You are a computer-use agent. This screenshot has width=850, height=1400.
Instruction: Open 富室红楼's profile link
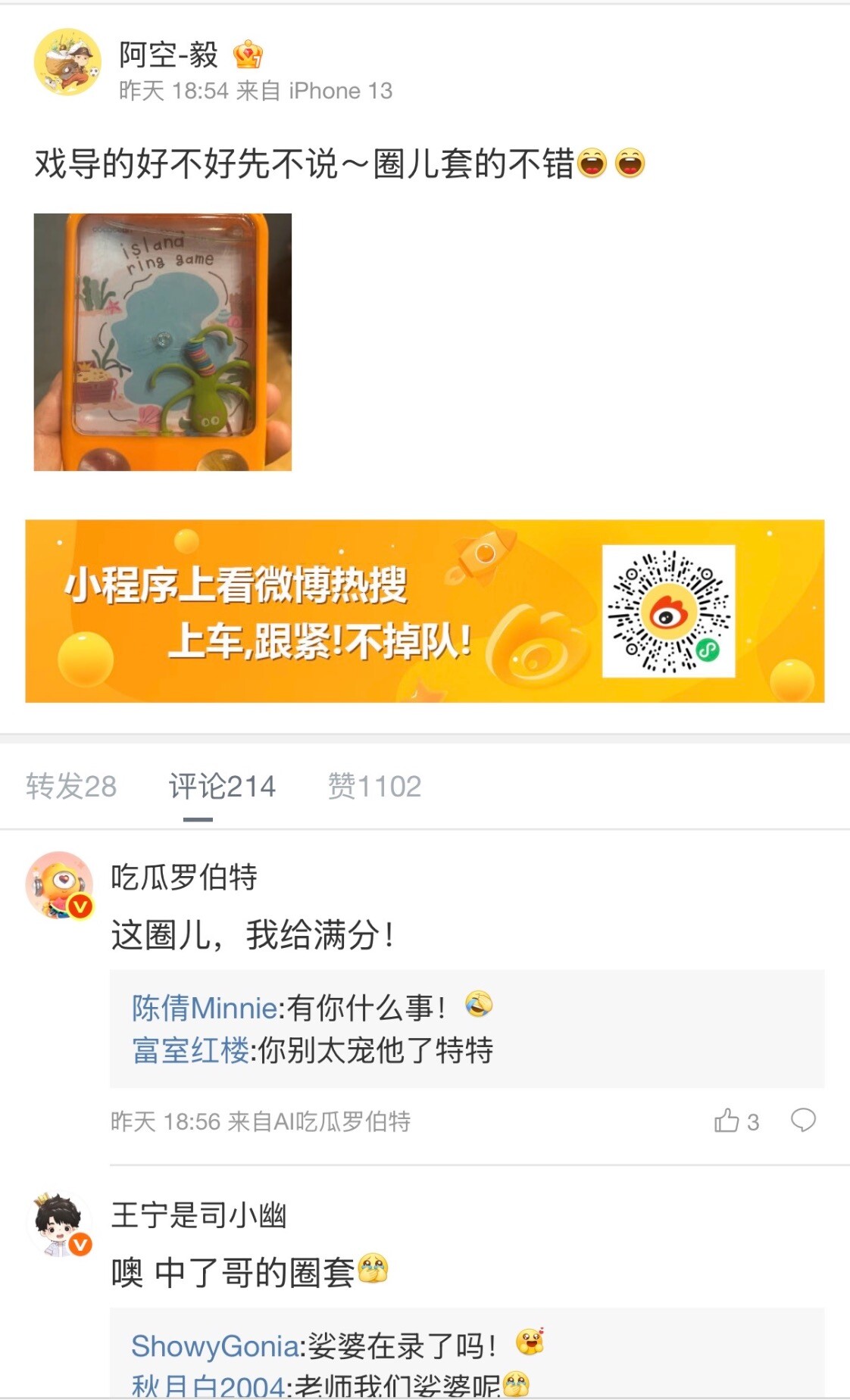pyautogui.click(x=190, y=1050)
